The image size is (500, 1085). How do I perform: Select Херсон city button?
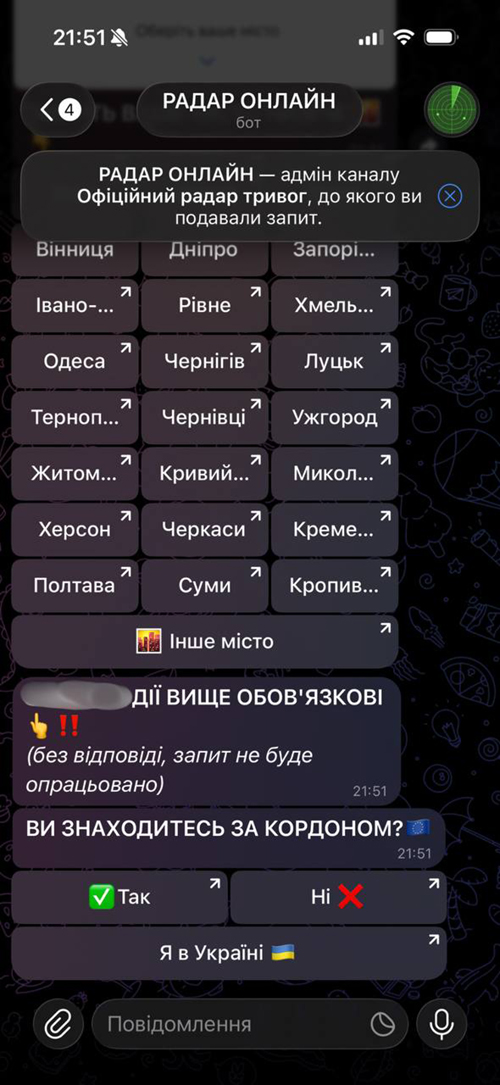(x=75, y=529)
